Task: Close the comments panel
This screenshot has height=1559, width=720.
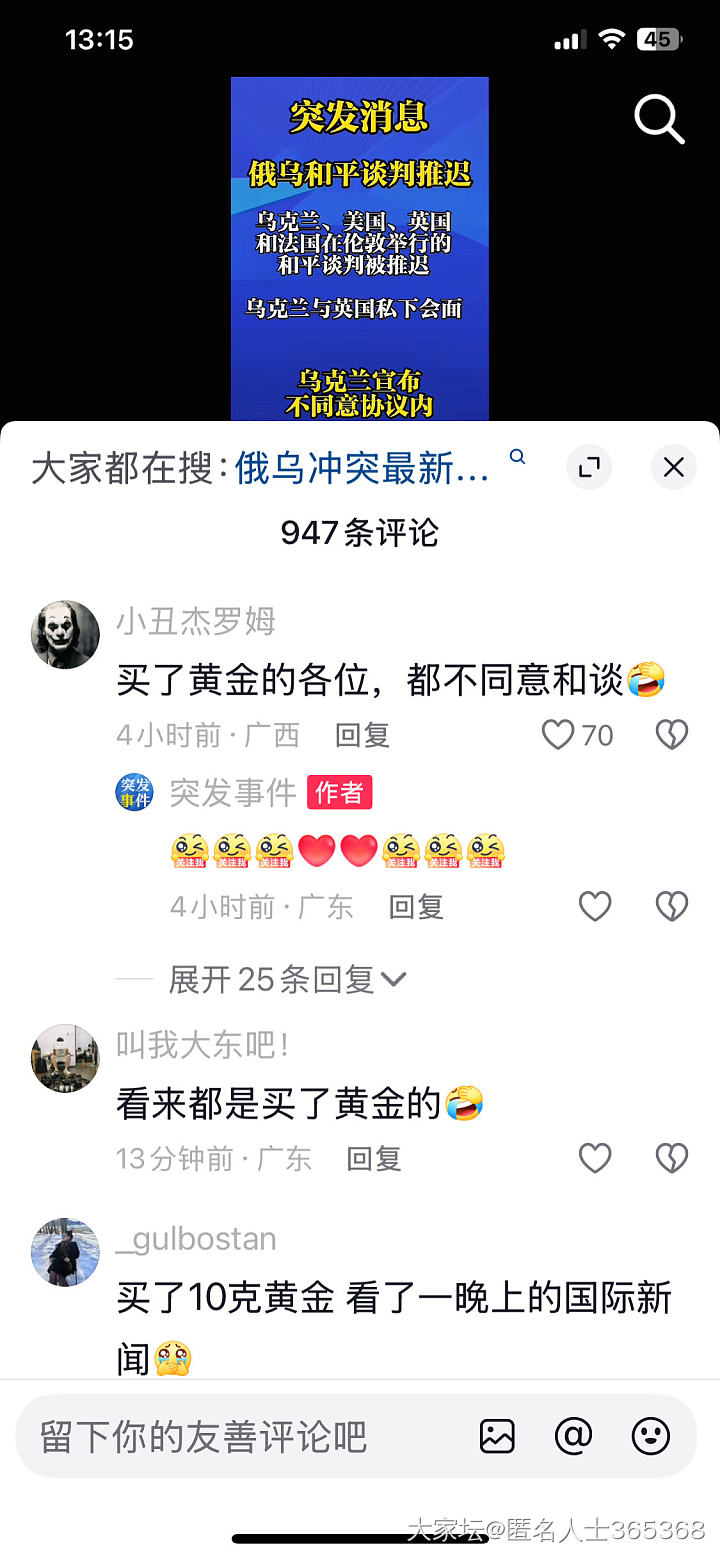Action: click(x=674, y=467)
